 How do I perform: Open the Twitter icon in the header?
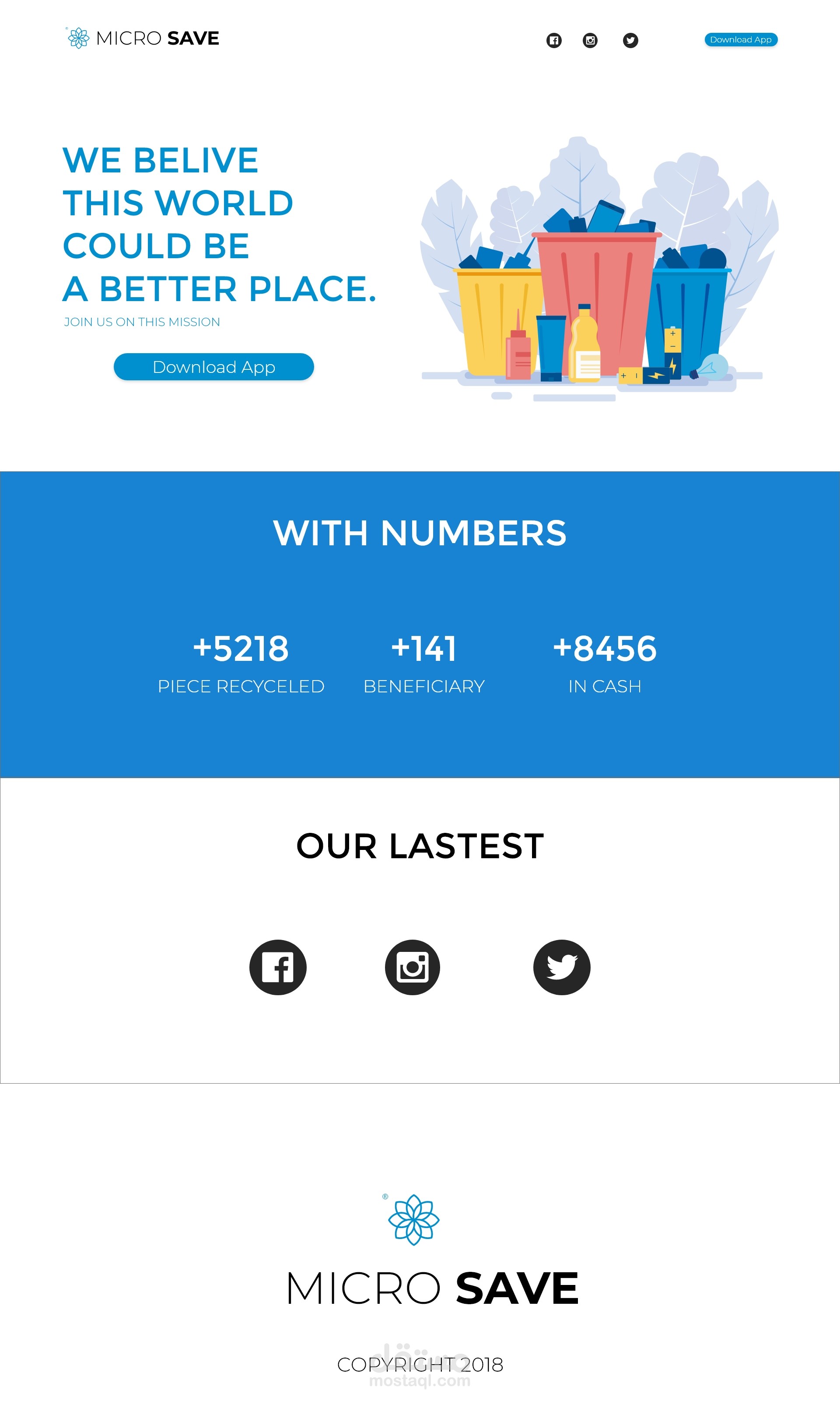coord(630,40)
